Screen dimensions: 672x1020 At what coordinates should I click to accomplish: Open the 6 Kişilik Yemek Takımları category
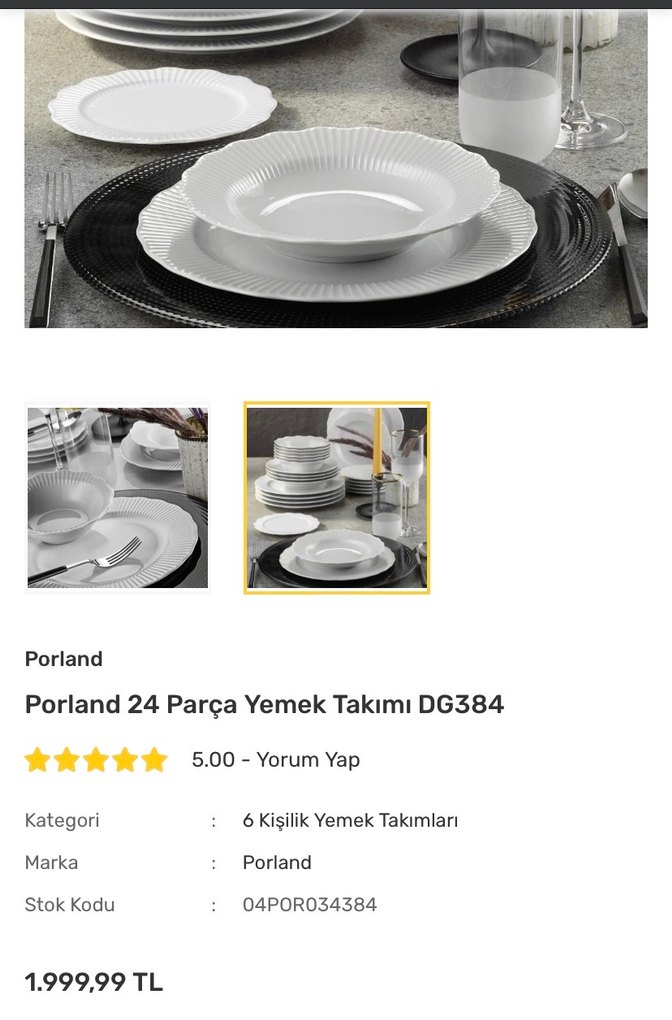tap(350, 821)
